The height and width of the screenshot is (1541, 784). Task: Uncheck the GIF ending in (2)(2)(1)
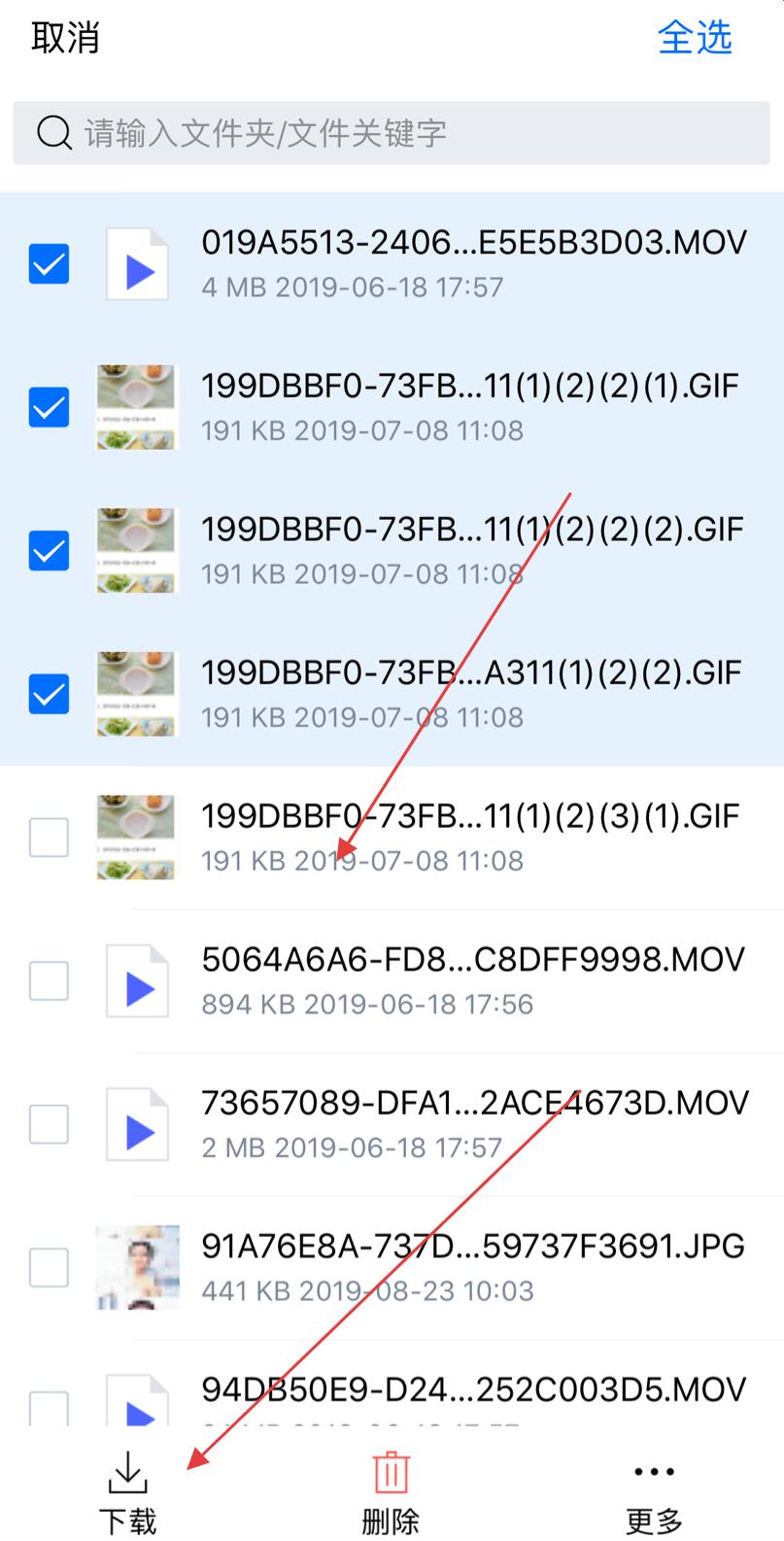pyautogui.click(x=49, y=407)
